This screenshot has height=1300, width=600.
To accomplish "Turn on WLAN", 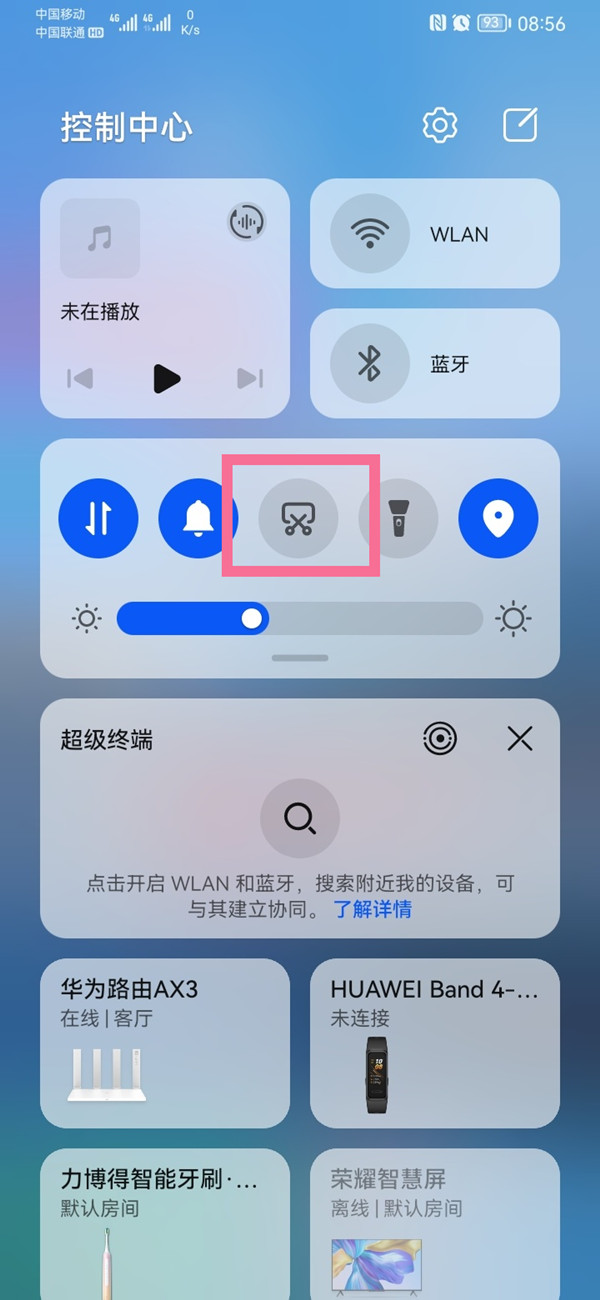I will 370,234.
